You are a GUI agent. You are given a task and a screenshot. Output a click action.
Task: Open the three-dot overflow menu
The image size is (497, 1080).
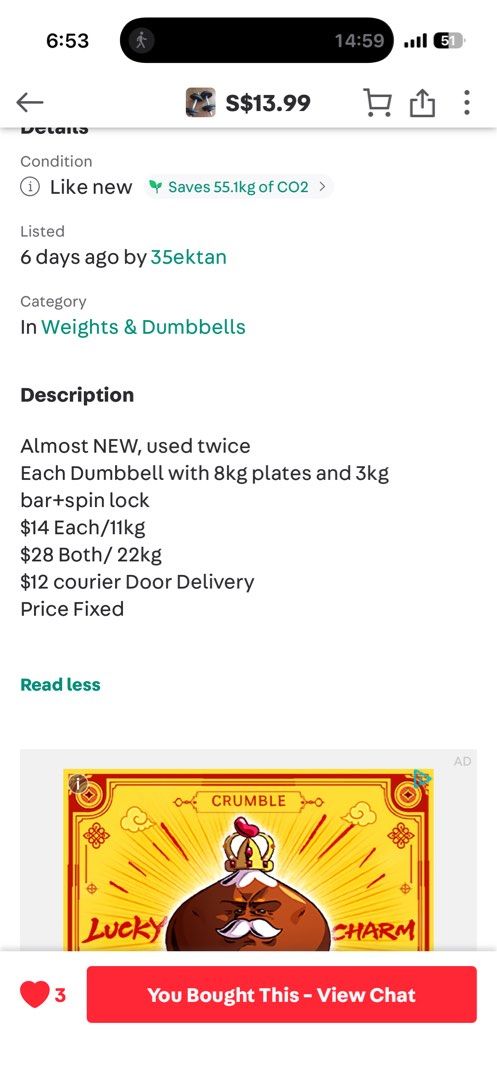click(467, 103)
